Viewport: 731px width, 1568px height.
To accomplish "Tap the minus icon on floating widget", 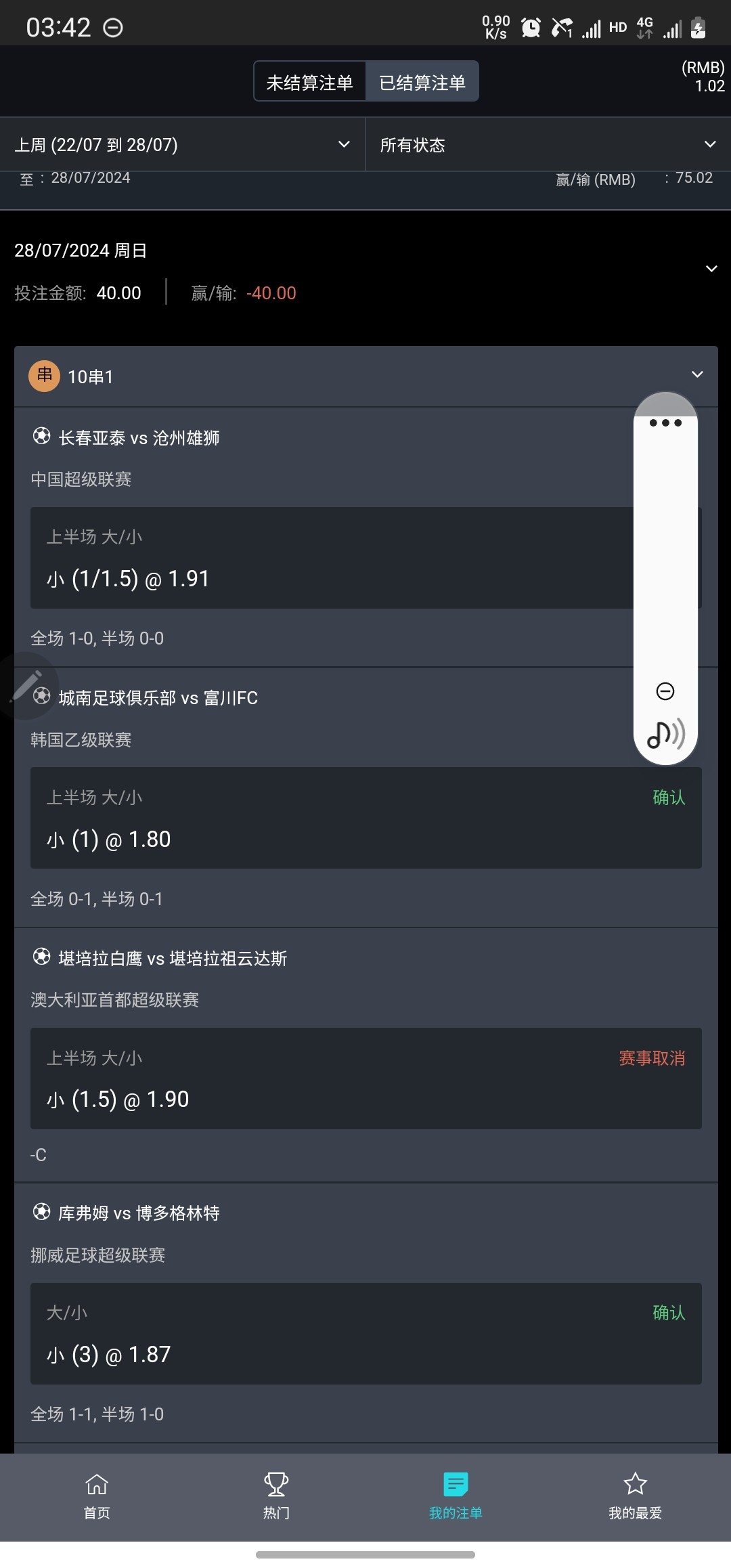I will 665,691.
